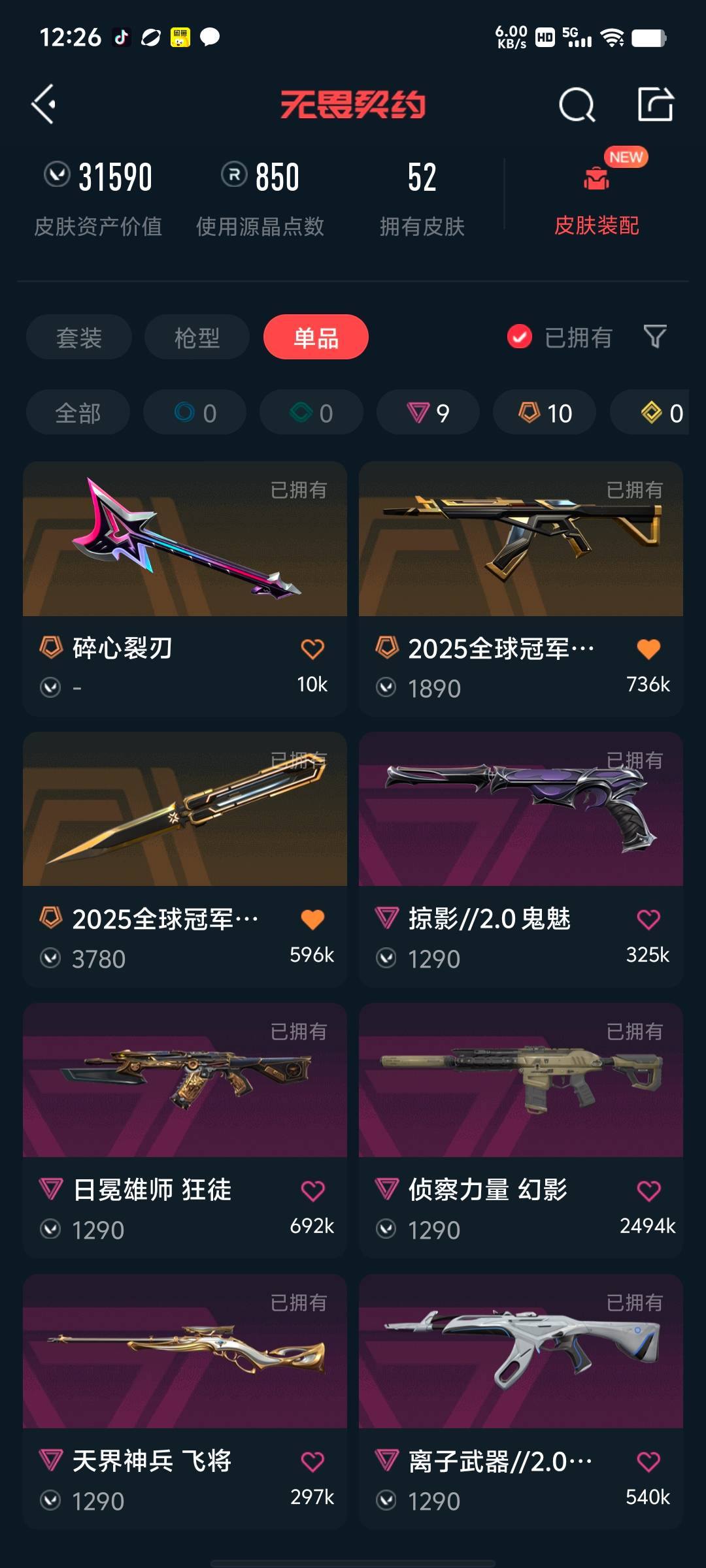The height and width of the screenshot is (1568, 706).
Task: Go back using the top-left arrow
Action: pyautogui.click(x=44, y=105)
